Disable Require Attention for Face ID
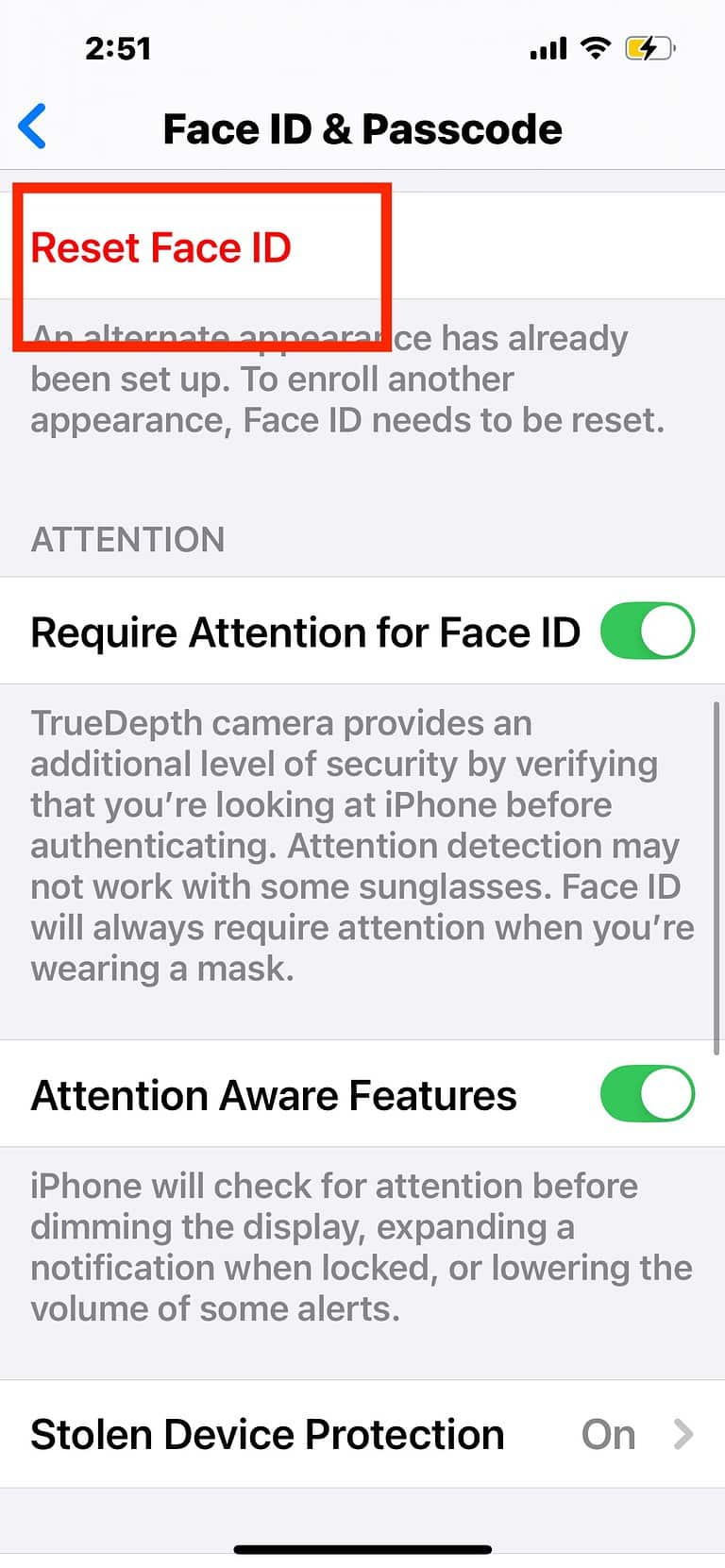Screen dimensions: 725x1568 (647, 631)
